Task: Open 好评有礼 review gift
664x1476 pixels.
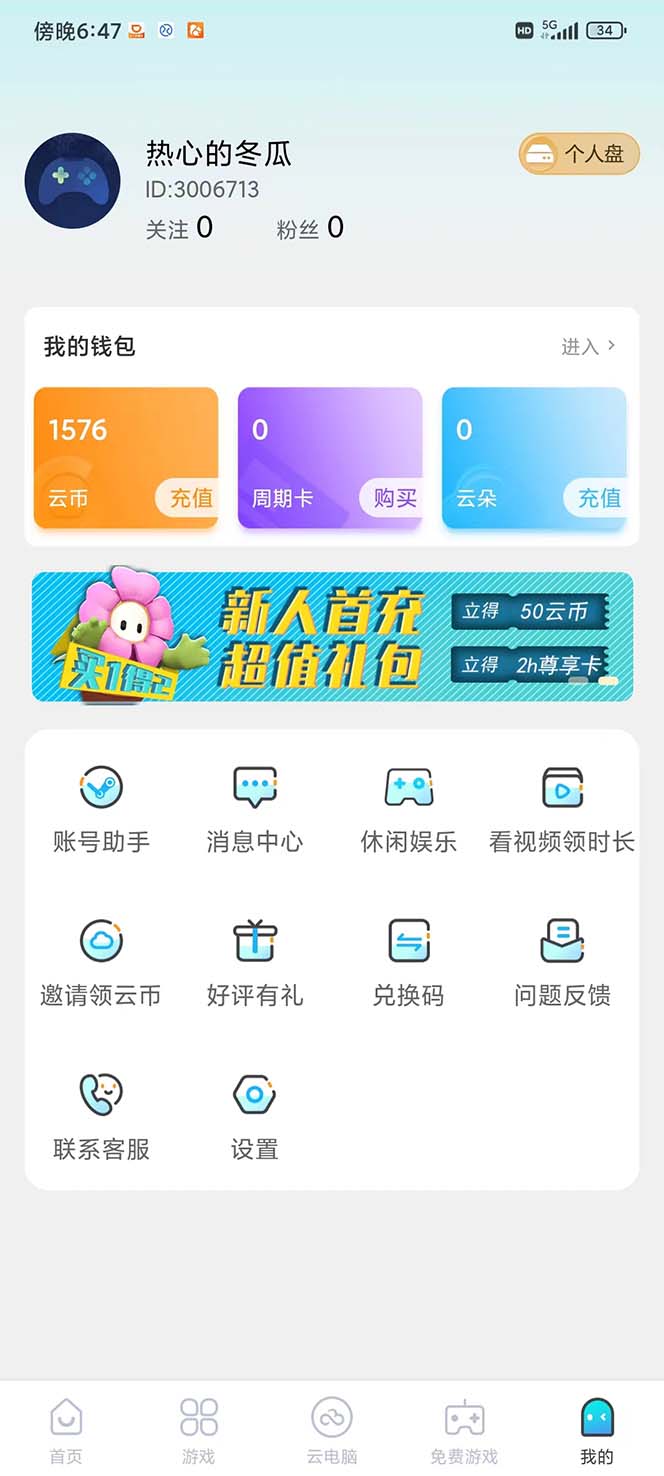Action: [255, 963]
